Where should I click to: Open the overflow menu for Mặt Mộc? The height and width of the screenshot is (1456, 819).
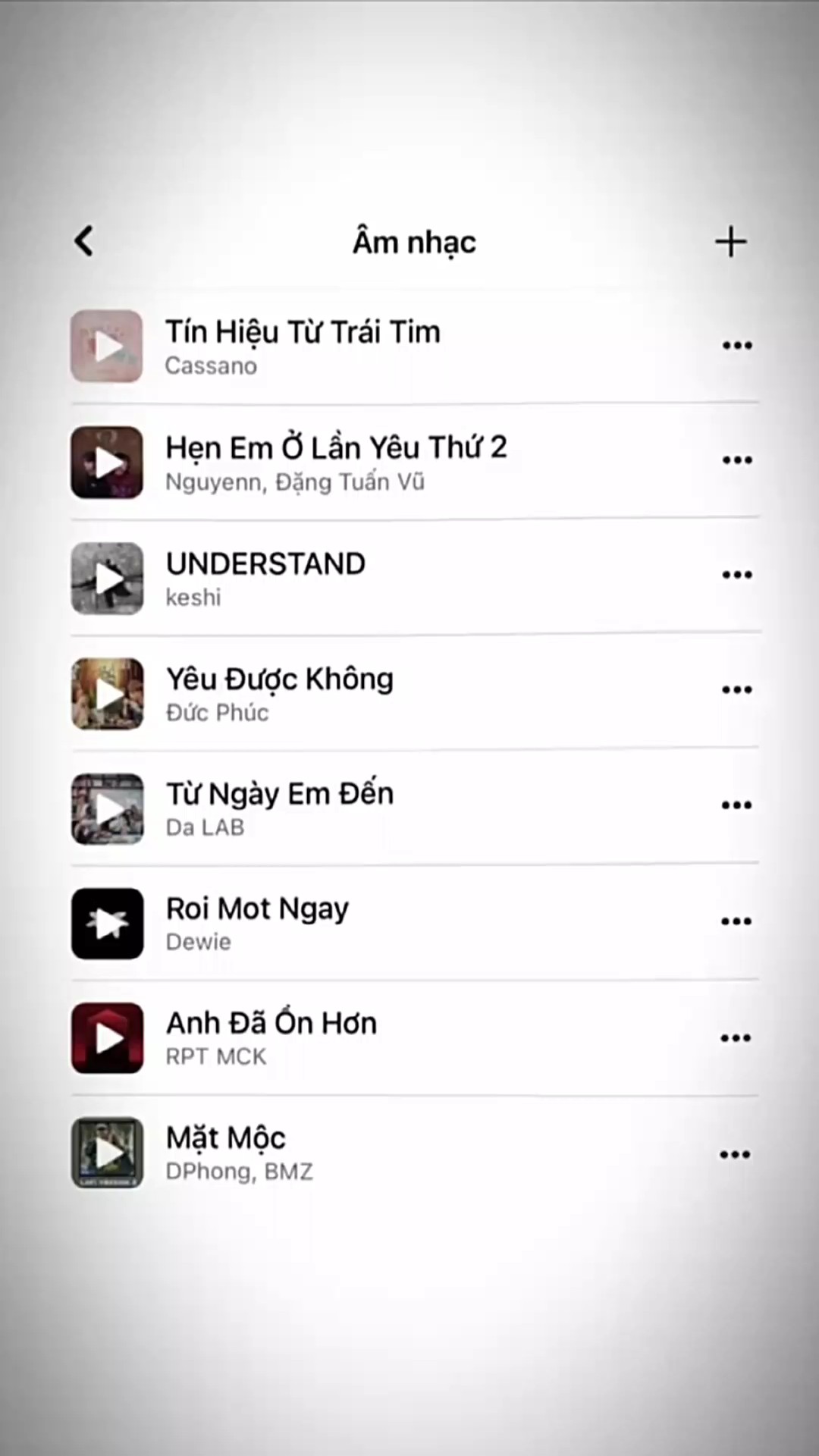(x=735, y=1155)
